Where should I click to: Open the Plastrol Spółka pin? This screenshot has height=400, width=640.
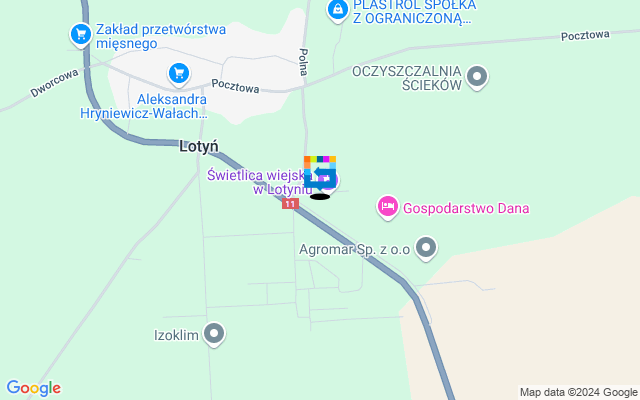[338, 11]
